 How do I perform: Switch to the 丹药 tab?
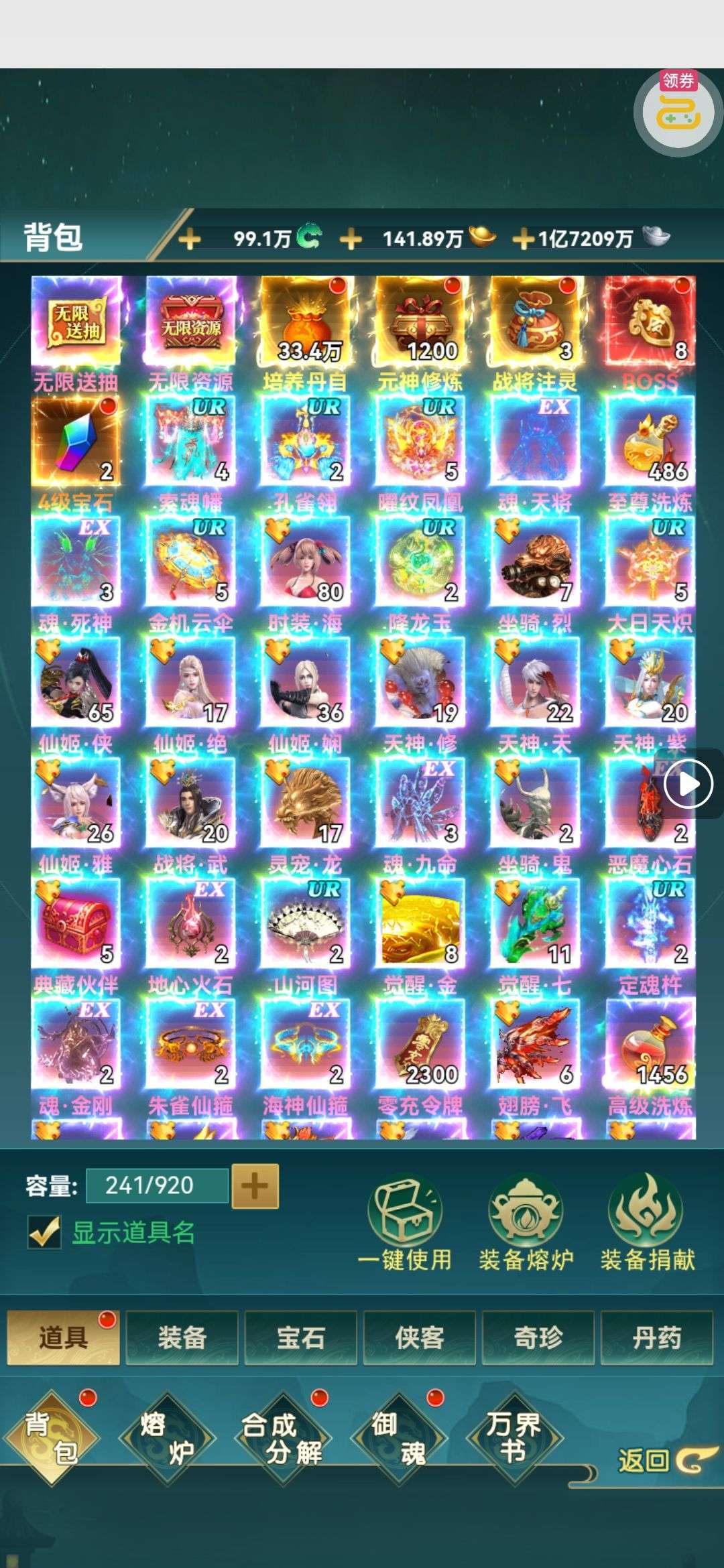656,1338
